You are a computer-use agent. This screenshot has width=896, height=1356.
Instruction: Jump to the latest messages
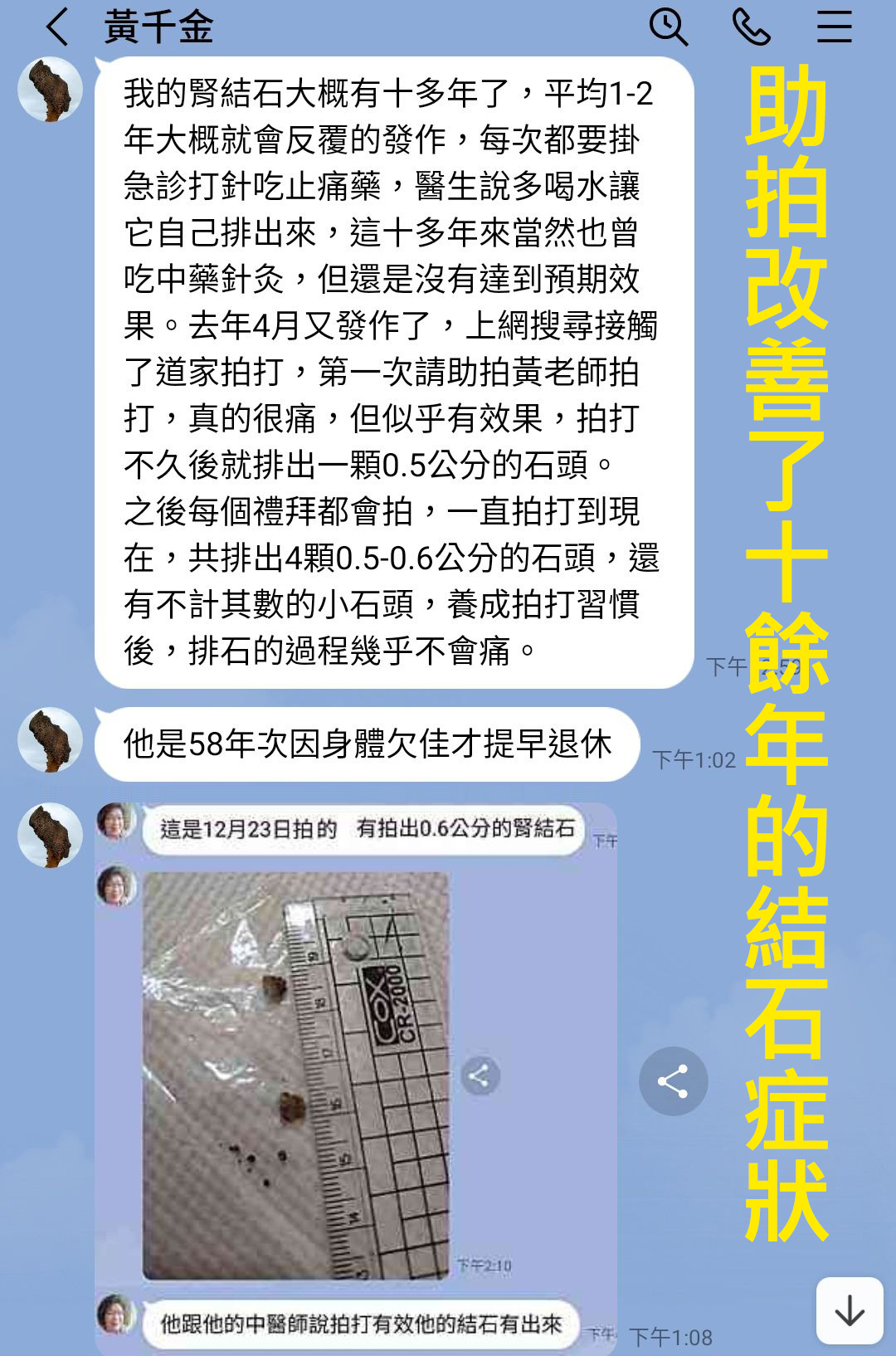[849, 1310]
